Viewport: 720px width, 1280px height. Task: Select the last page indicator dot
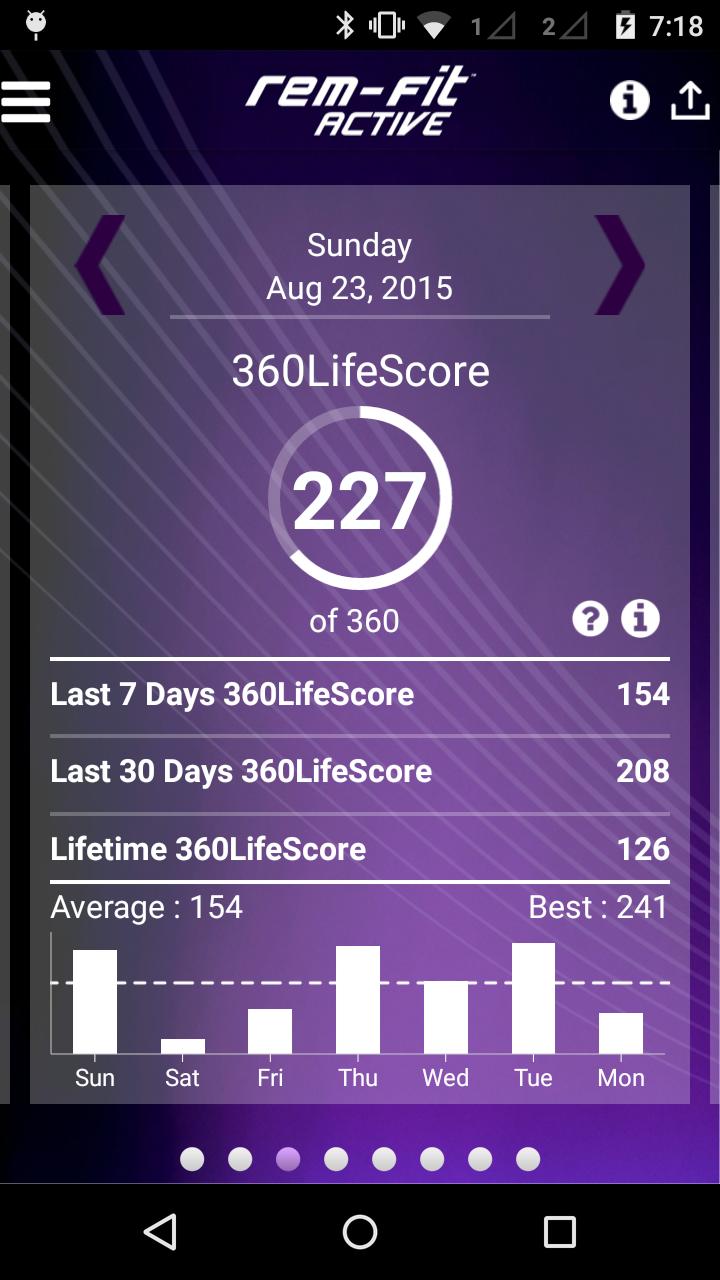528,1159
